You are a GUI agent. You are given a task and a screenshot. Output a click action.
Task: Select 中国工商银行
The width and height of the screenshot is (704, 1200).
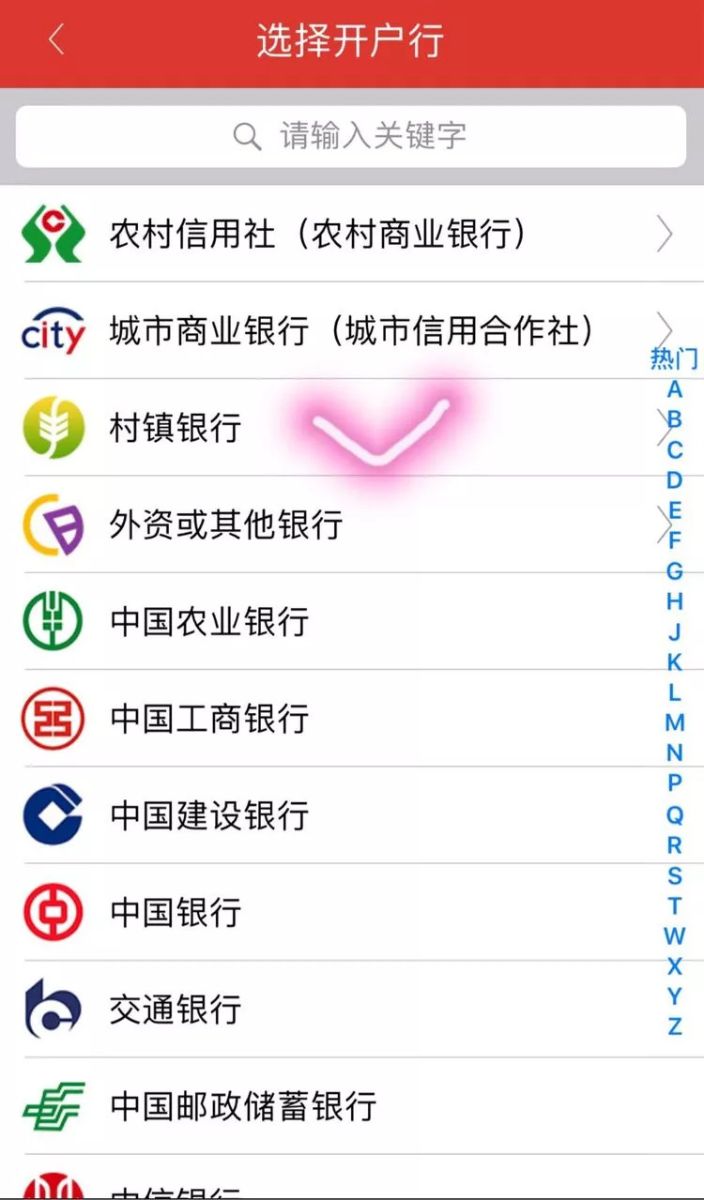[x=210, y=718]
